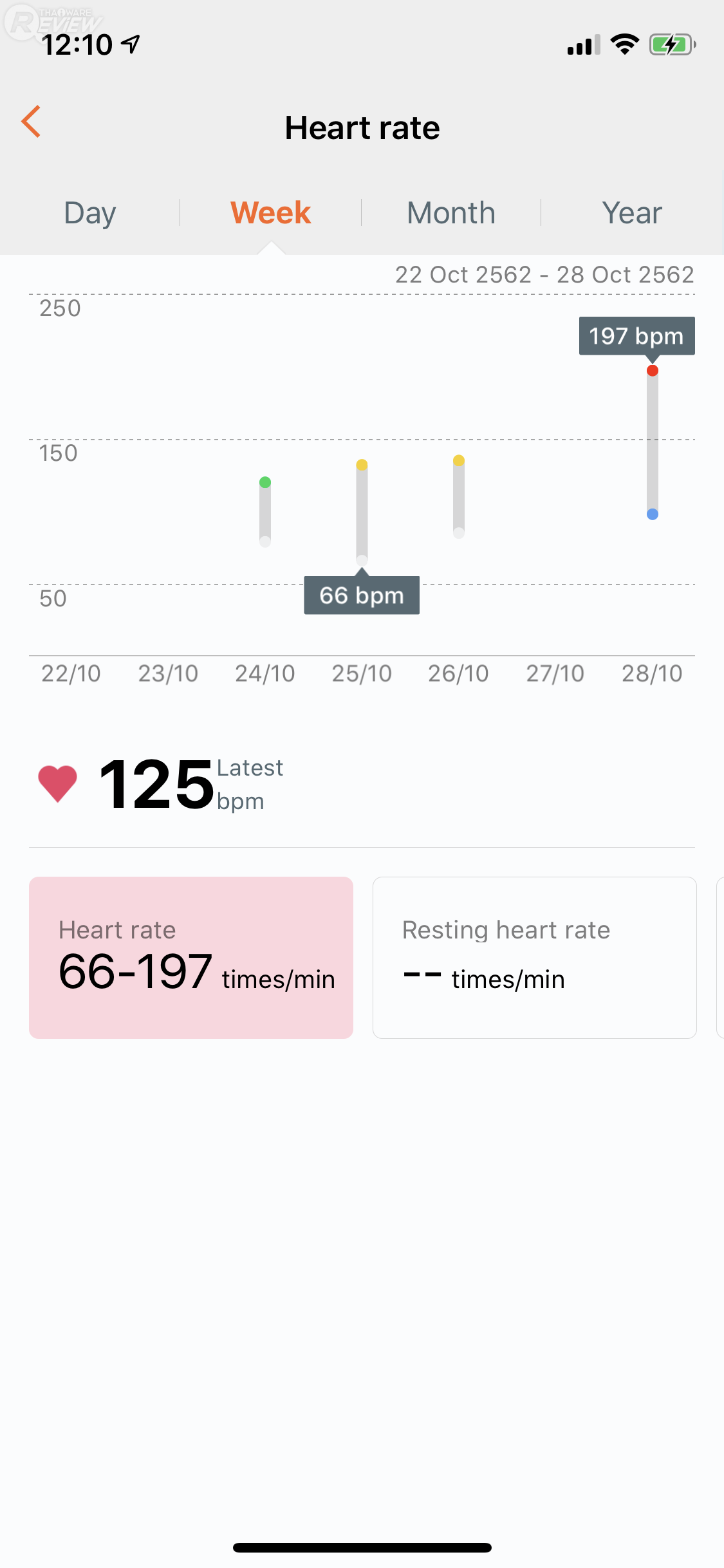This screenshot has width=724, height=1568.
Task: Switch to the Month view
Action: tap(451, 213)
